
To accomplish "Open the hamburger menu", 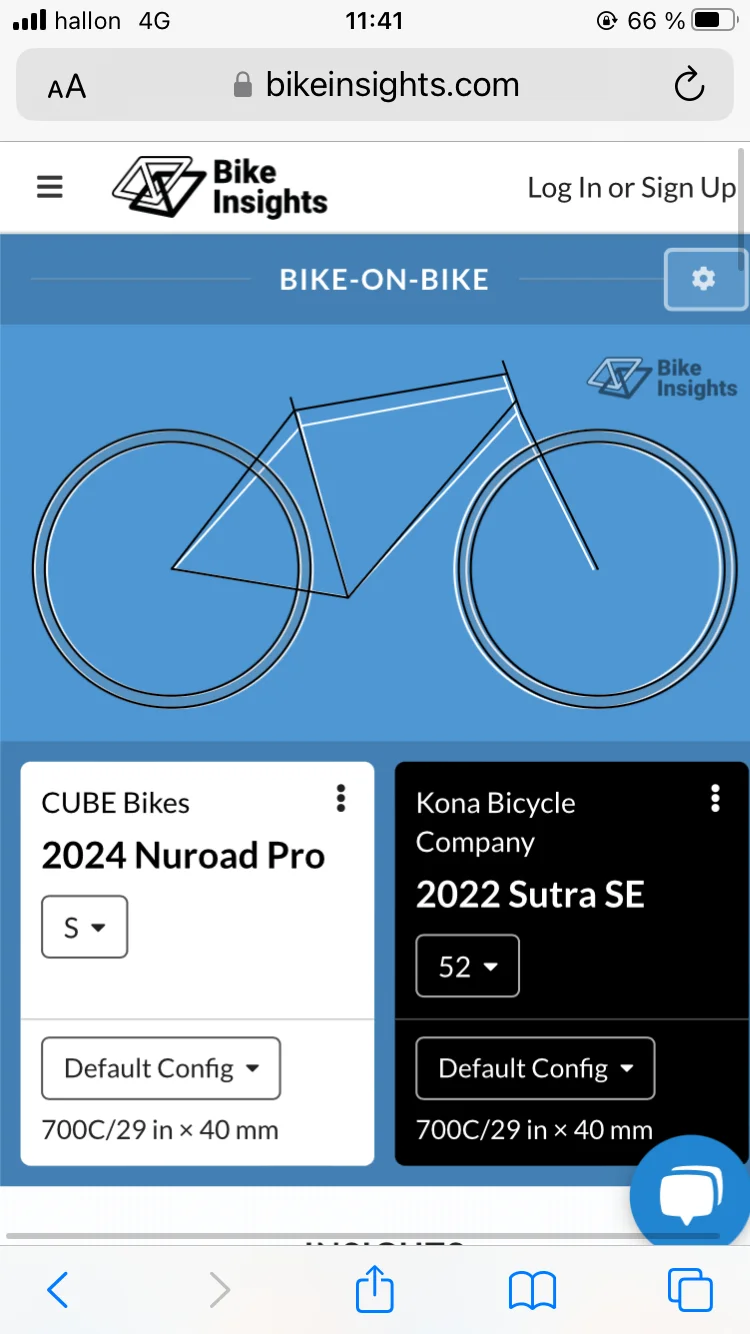I will 49,187.
